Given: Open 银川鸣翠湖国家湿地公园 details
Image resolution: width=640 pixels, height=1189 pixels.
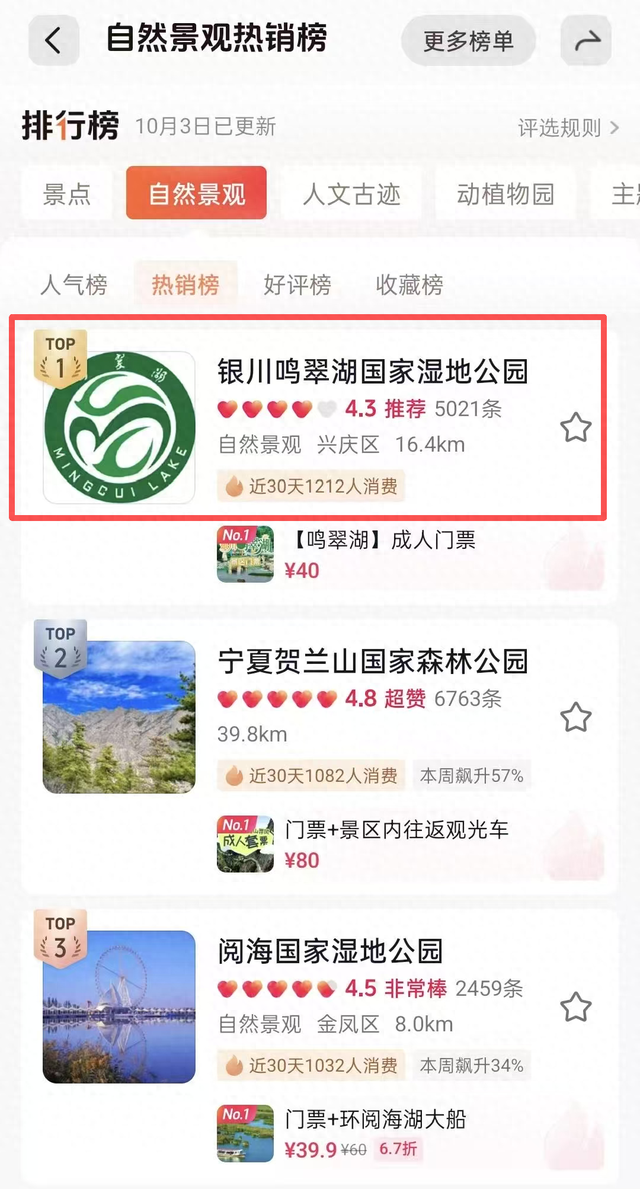Looking at the screenshot, I should point(372,372).
